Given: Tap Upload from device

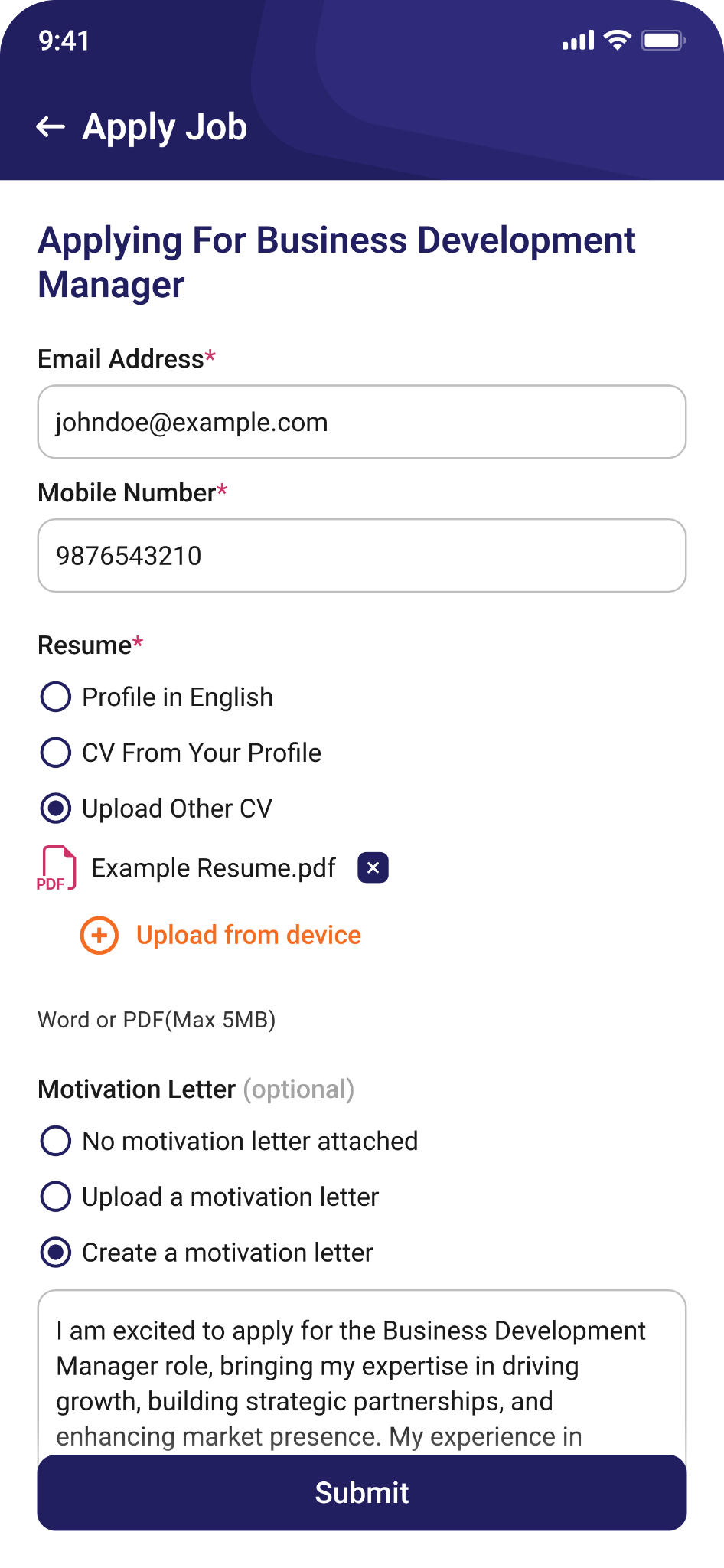Looking at the screenshot, I should pos(220,935).
